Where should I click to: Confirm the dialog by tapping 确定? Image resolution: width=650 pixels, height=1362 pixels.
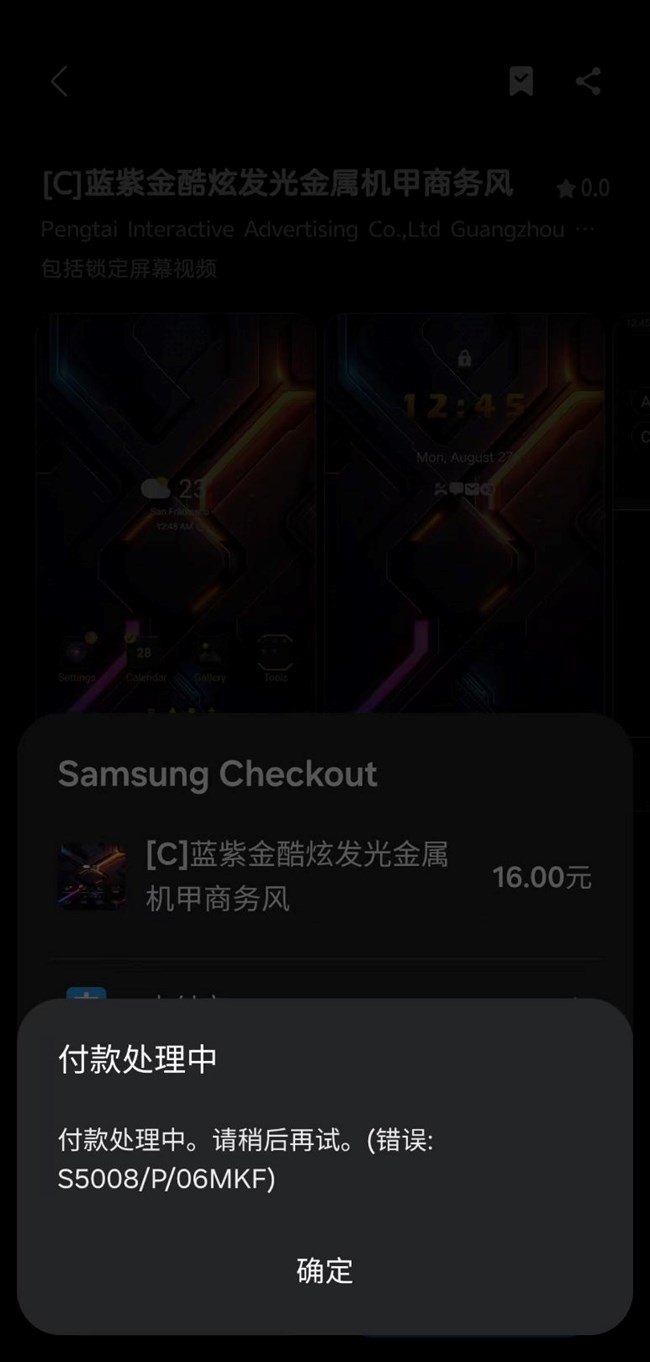pos(325,1270)
